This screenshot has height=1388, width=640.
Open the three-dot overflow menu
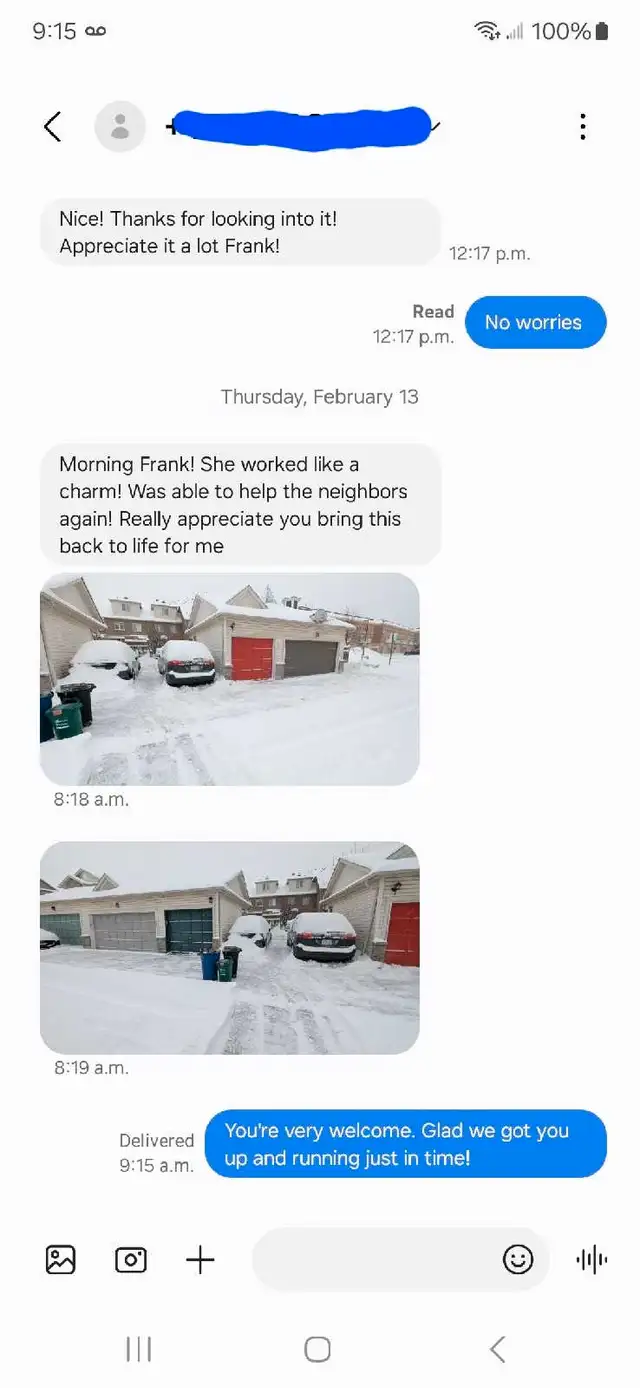pyautogui.click(x=583, y=126)
